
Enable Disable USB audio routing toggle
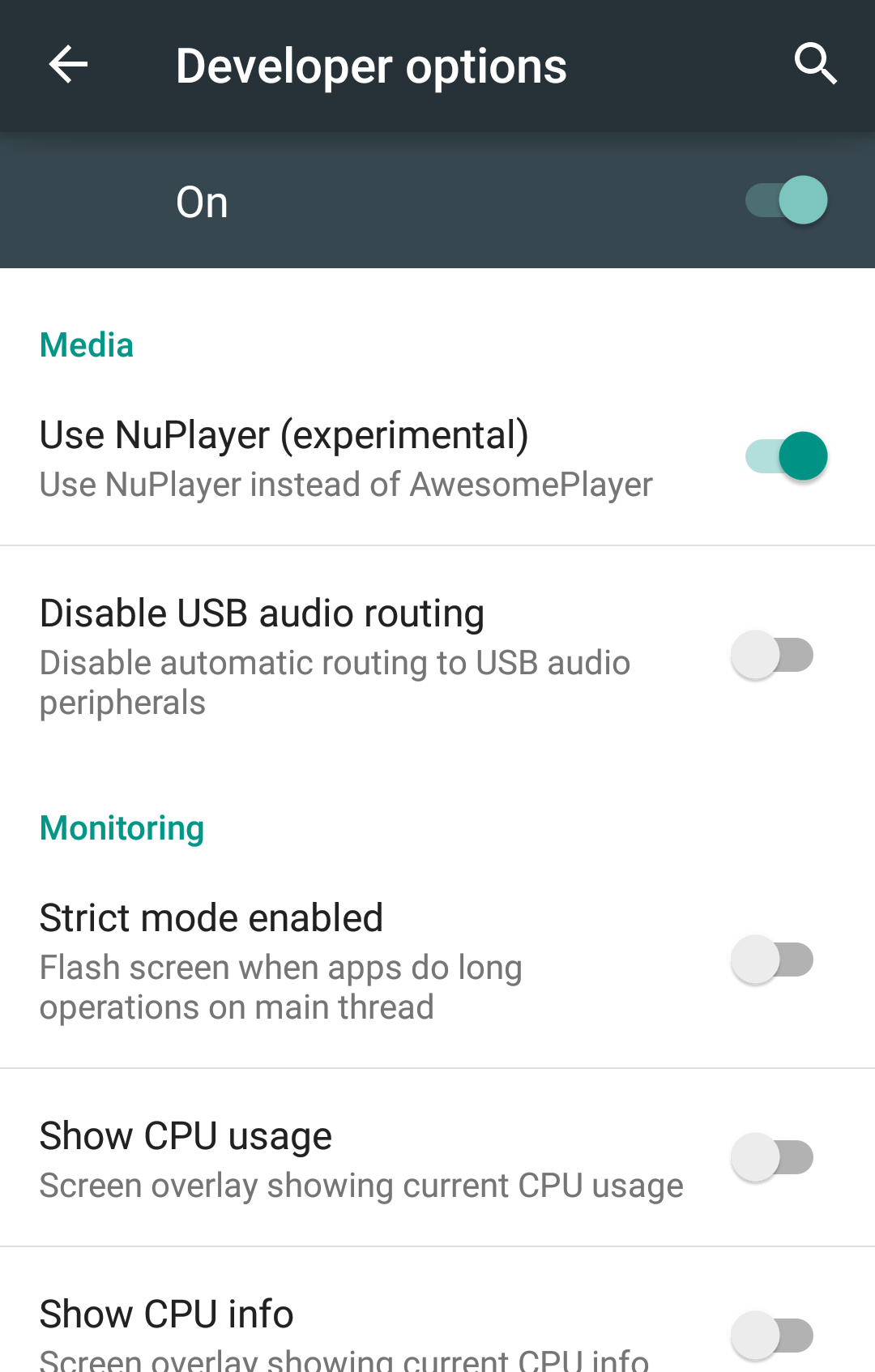pyautogui.click(x=772, y=654)
